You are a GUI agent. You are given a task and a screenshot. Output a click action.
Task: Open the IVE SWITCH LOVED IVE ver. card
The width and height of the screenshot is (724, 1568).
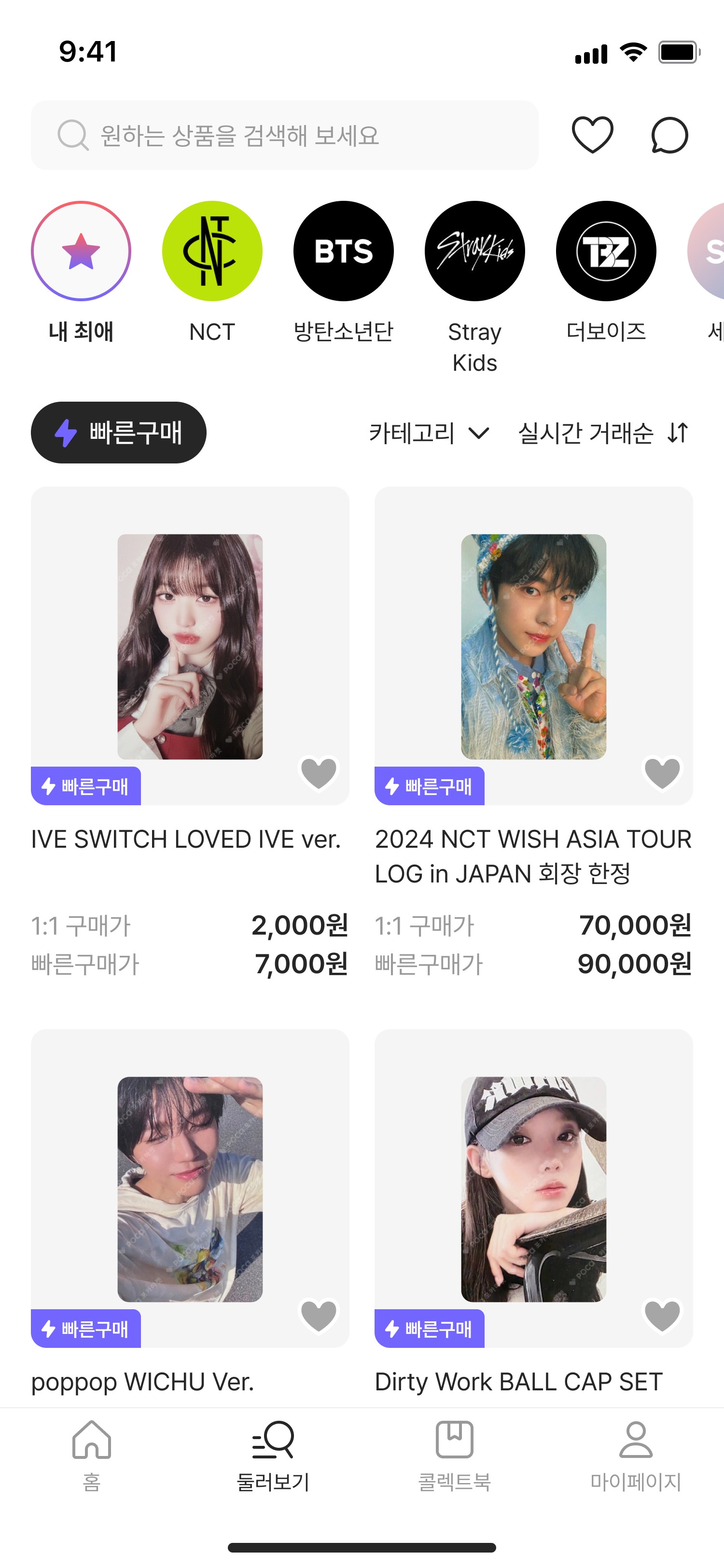(190, 646)
